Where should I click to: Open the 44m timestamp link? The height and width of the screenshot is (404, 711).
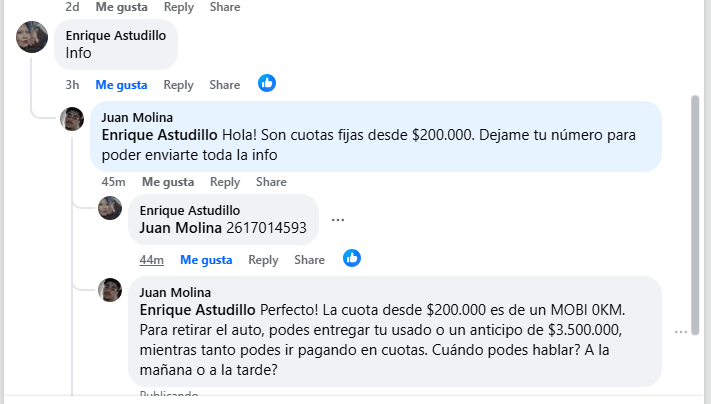(151, 260)
